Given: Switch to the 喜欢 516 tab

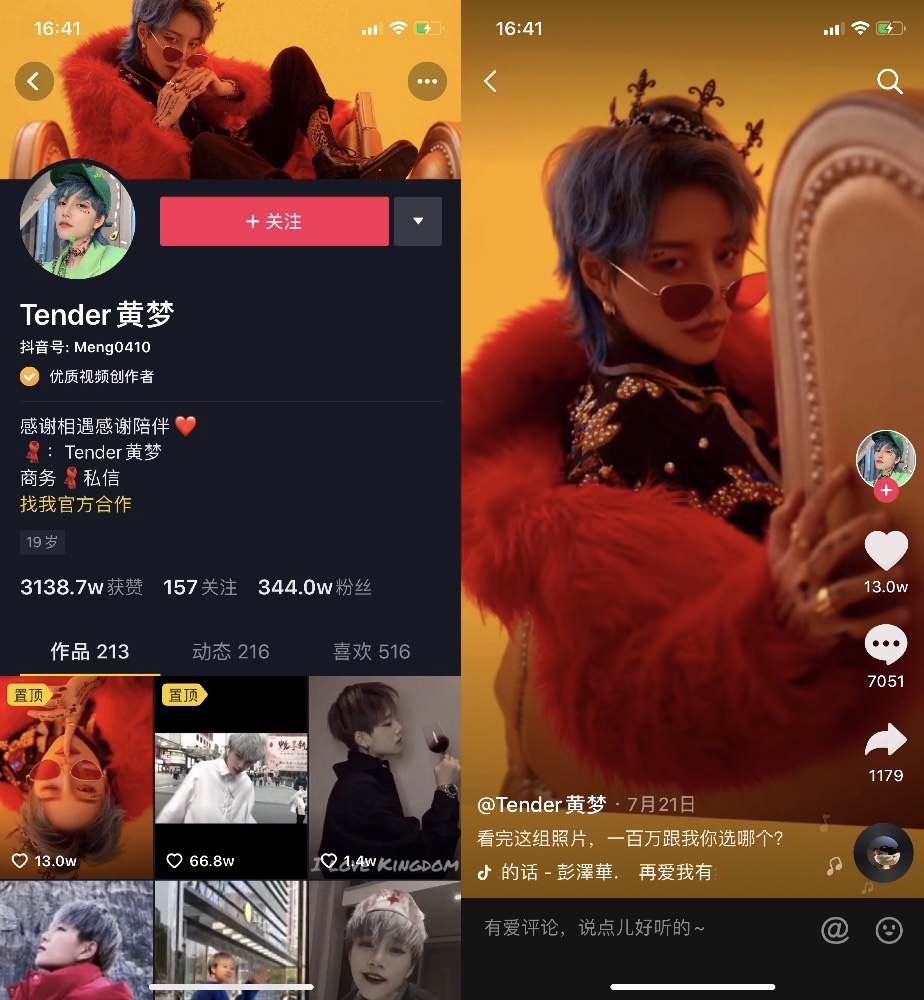Looking at the screenshot, I should point(371,651).
